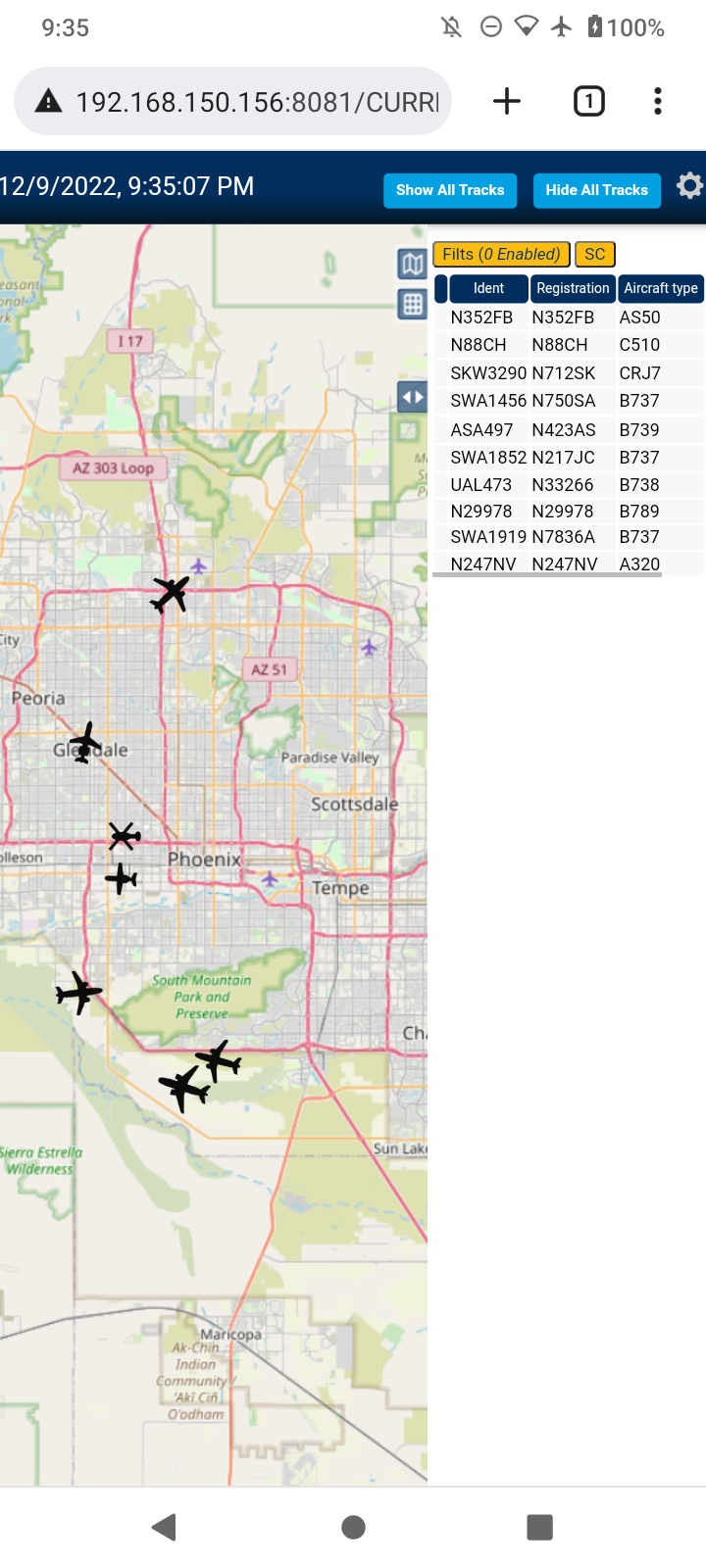
Task: Open a new browser tab
Action: [x=507, y=101]
